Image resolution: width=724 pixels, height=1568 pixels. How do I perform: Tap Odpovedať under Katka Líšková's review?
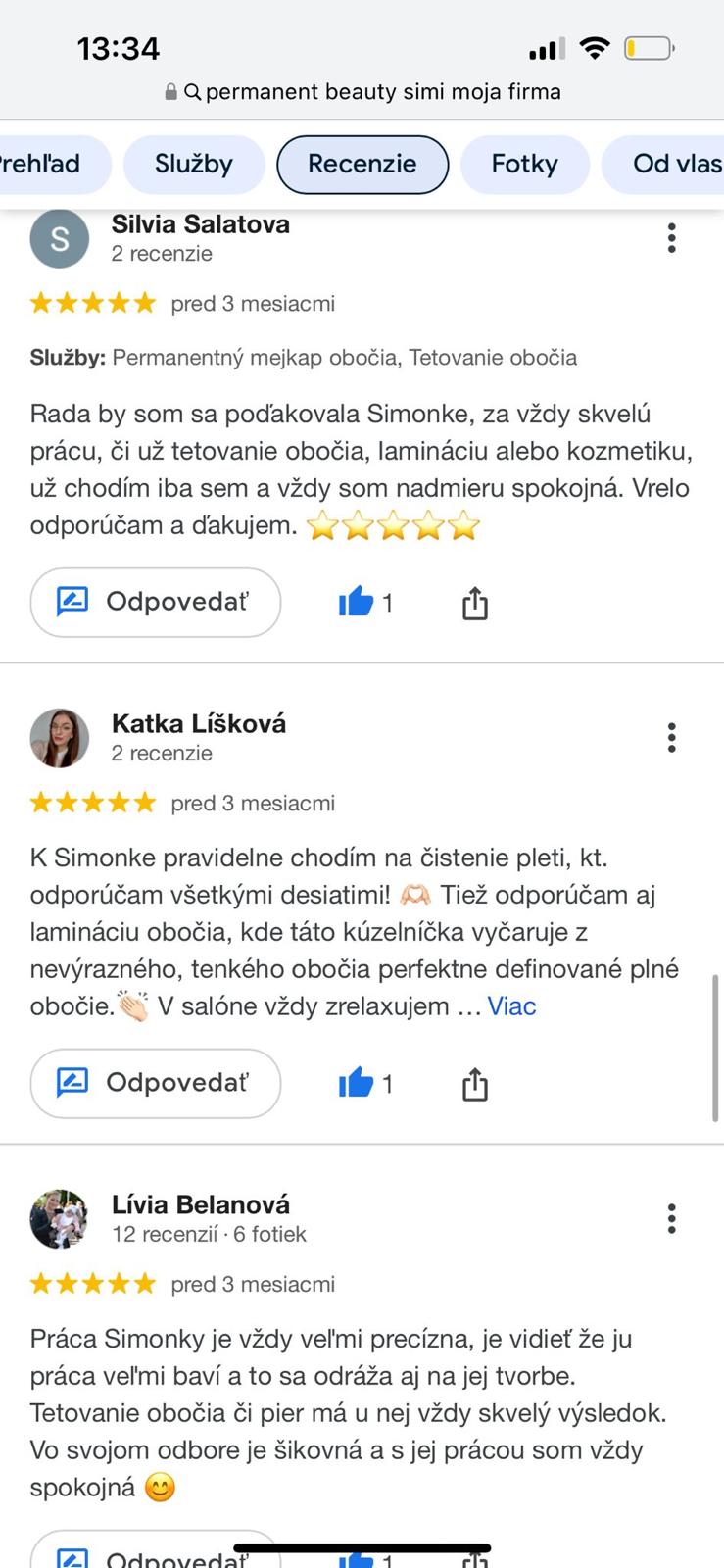(156, 1083)
